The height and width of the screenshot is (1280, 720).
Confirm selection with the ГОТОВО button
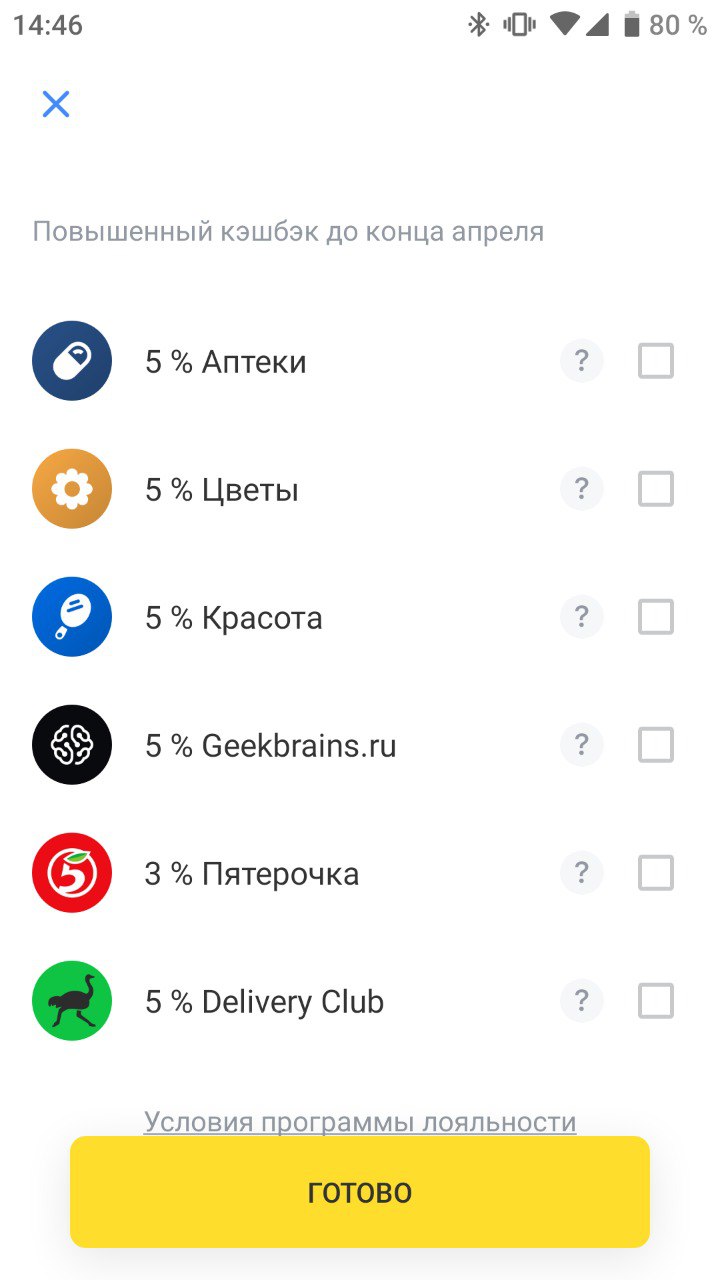[360, 1192]
